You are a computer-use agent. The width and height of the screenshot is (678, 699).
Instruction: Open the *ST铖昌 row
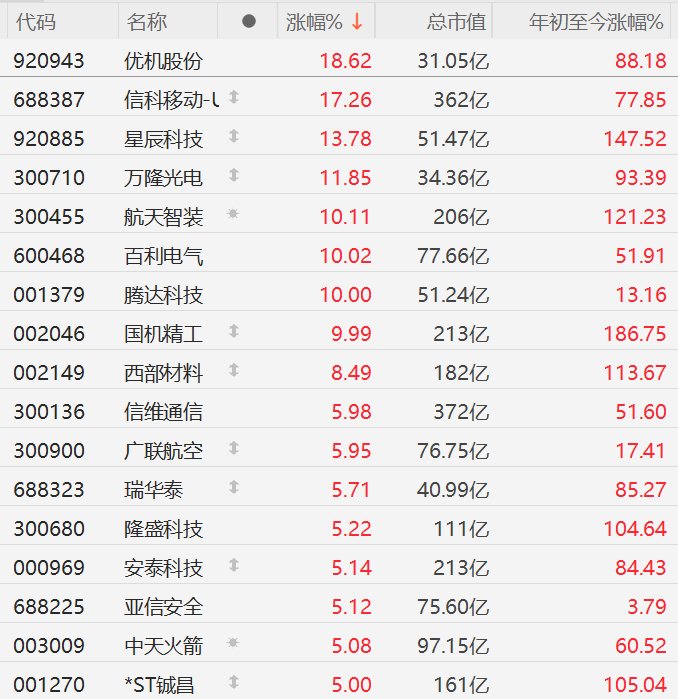[x=164, y=685]
